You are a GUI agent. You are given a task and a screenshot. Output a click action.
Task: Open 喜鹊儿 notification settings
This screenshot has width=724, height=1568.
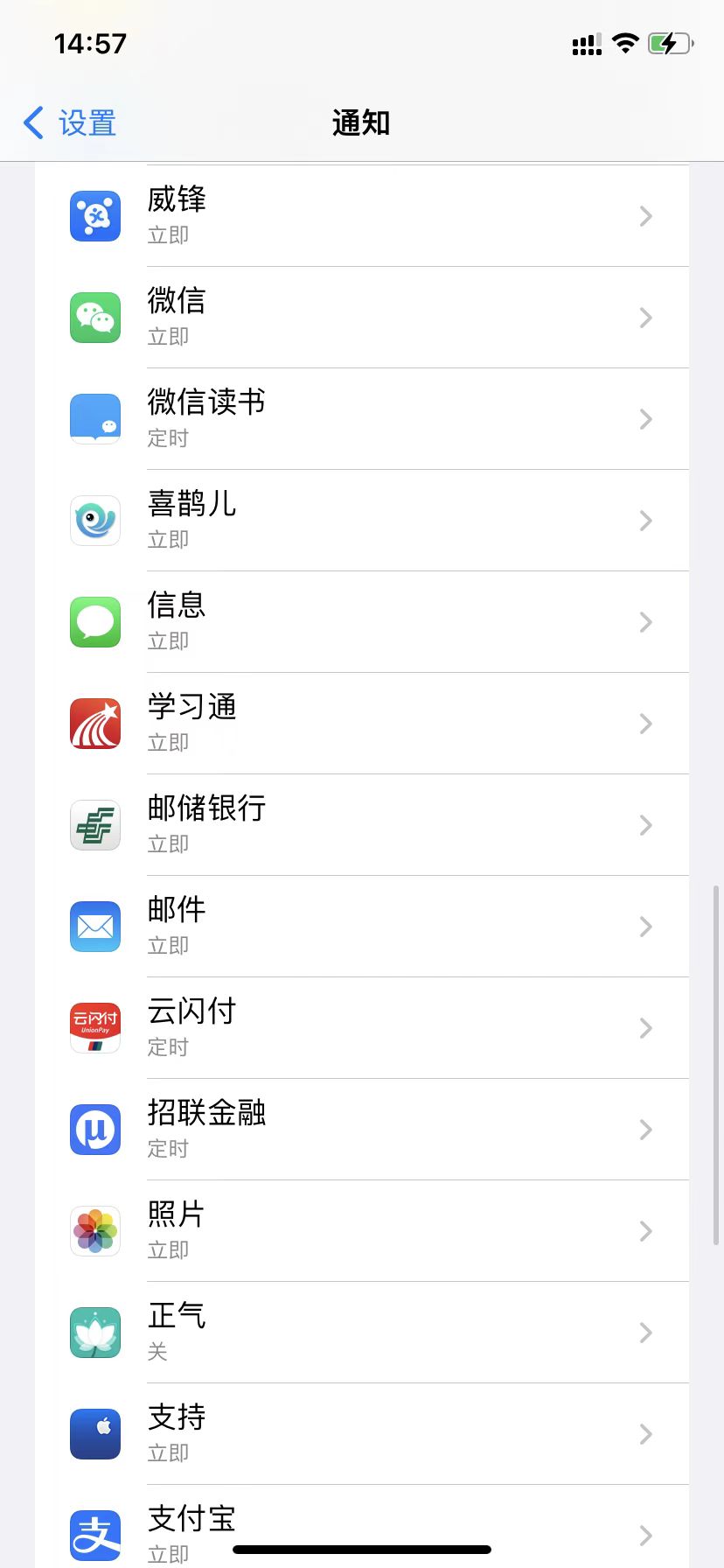pyautogui.click(x=362, y=521)
